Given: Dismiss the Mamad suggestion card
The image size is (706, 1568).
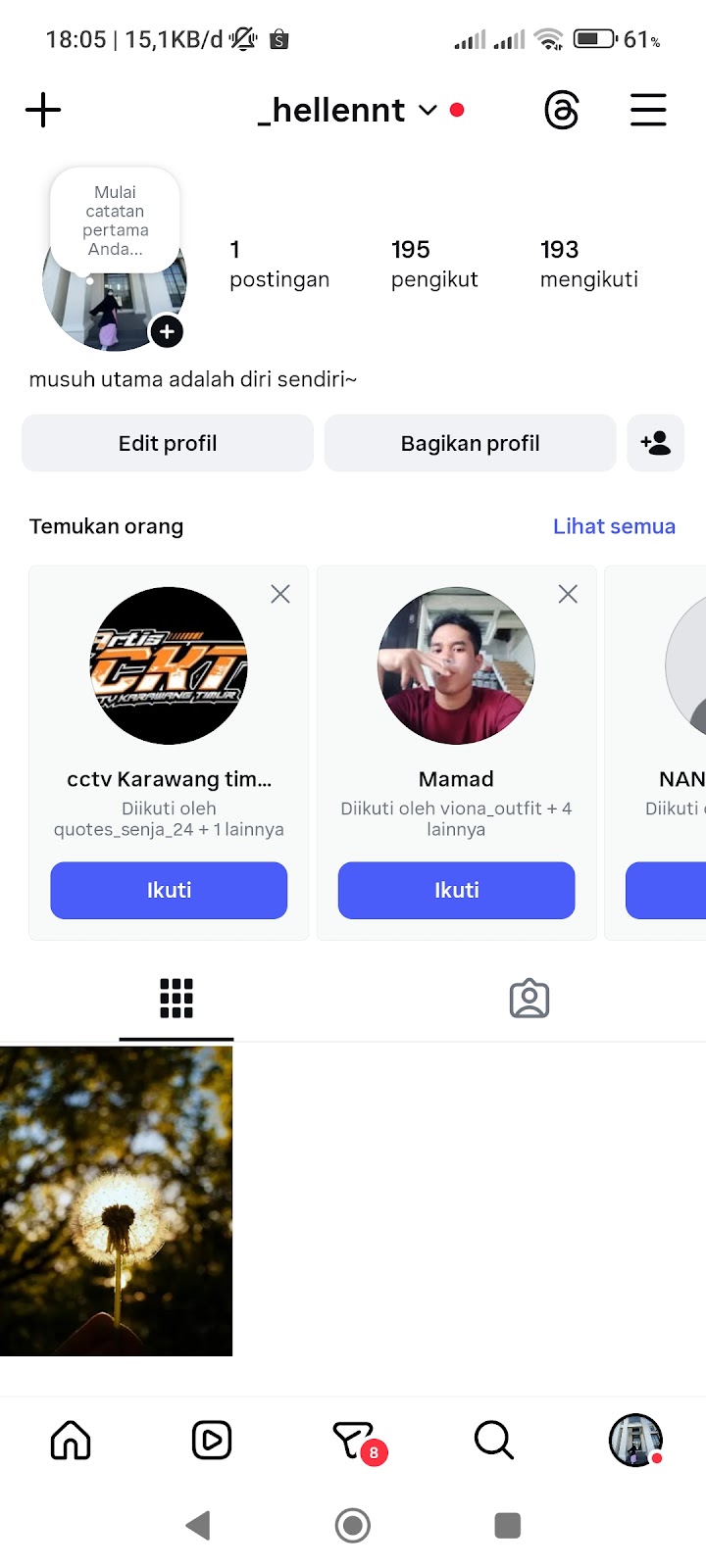Looking at the screenshot, I should 568,594.
